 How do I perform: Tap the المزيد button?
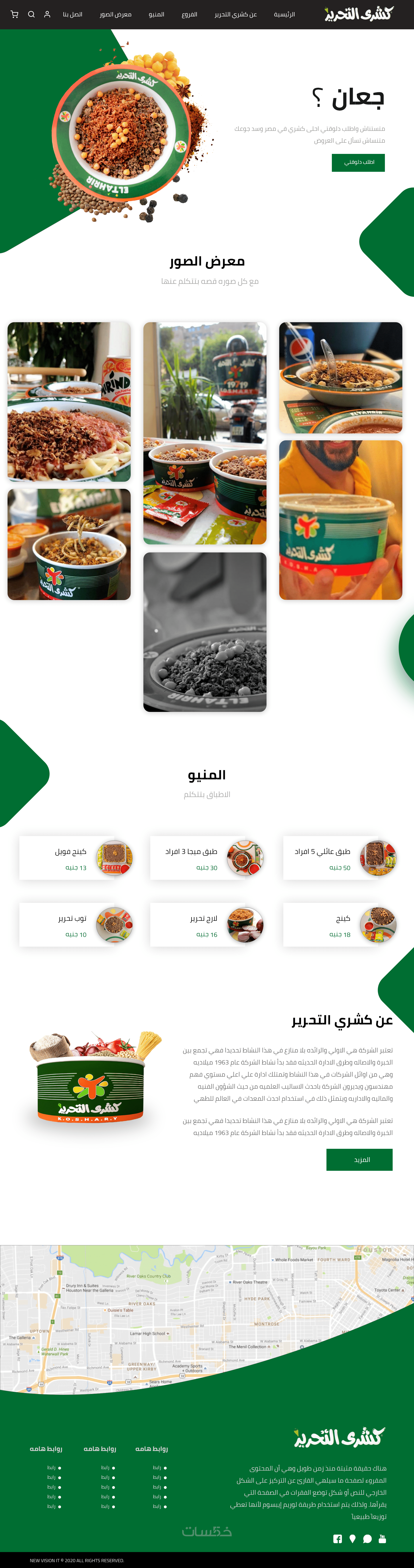(x=359, y=1160)
